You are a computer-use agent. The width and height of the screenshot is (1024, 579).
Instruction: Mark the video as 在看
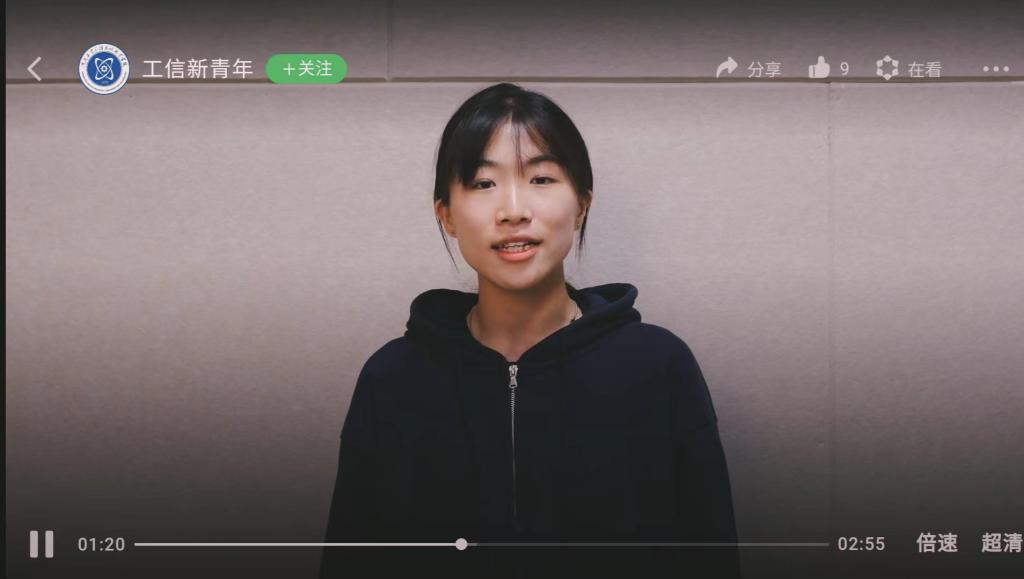(908, 69)
